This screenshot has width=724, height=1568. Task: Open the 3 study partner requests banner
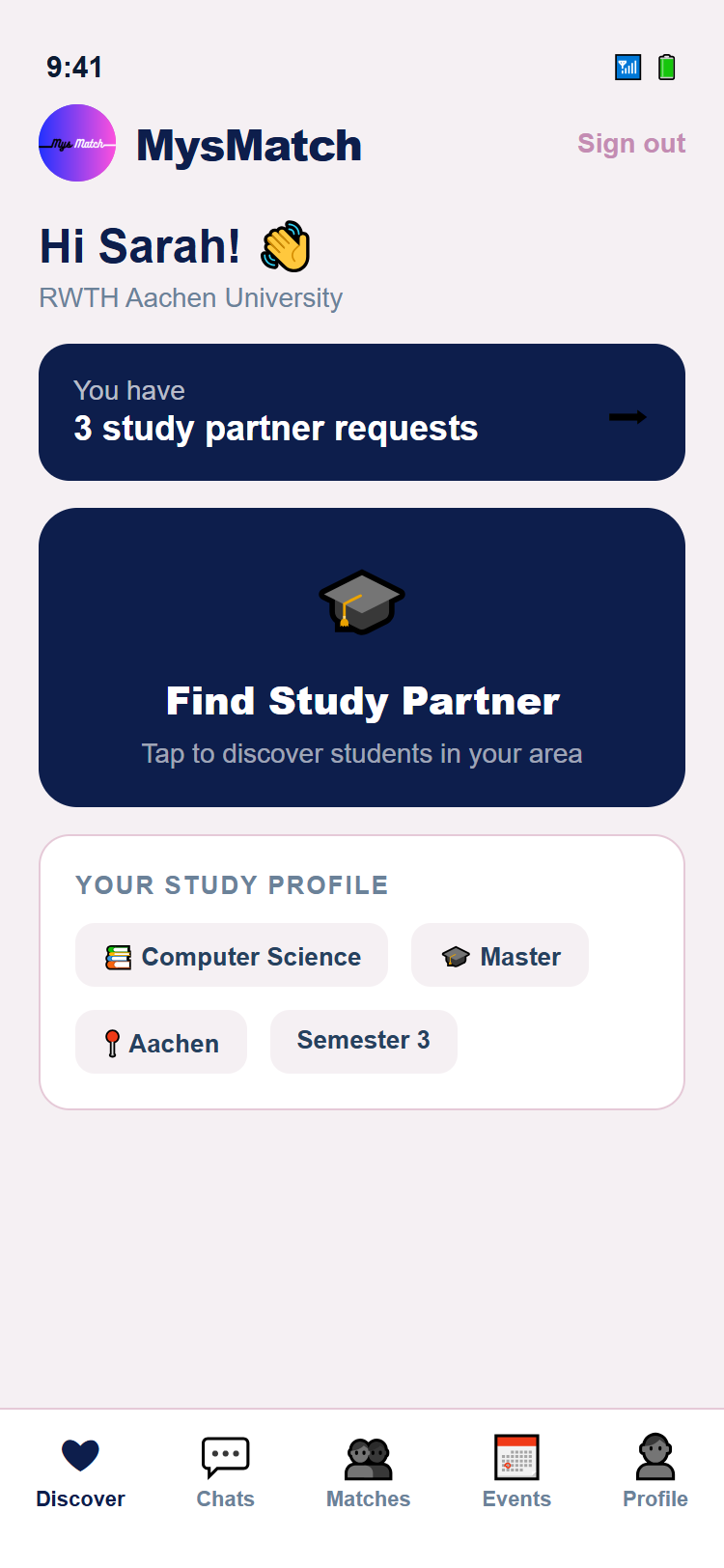click(361, 411)
